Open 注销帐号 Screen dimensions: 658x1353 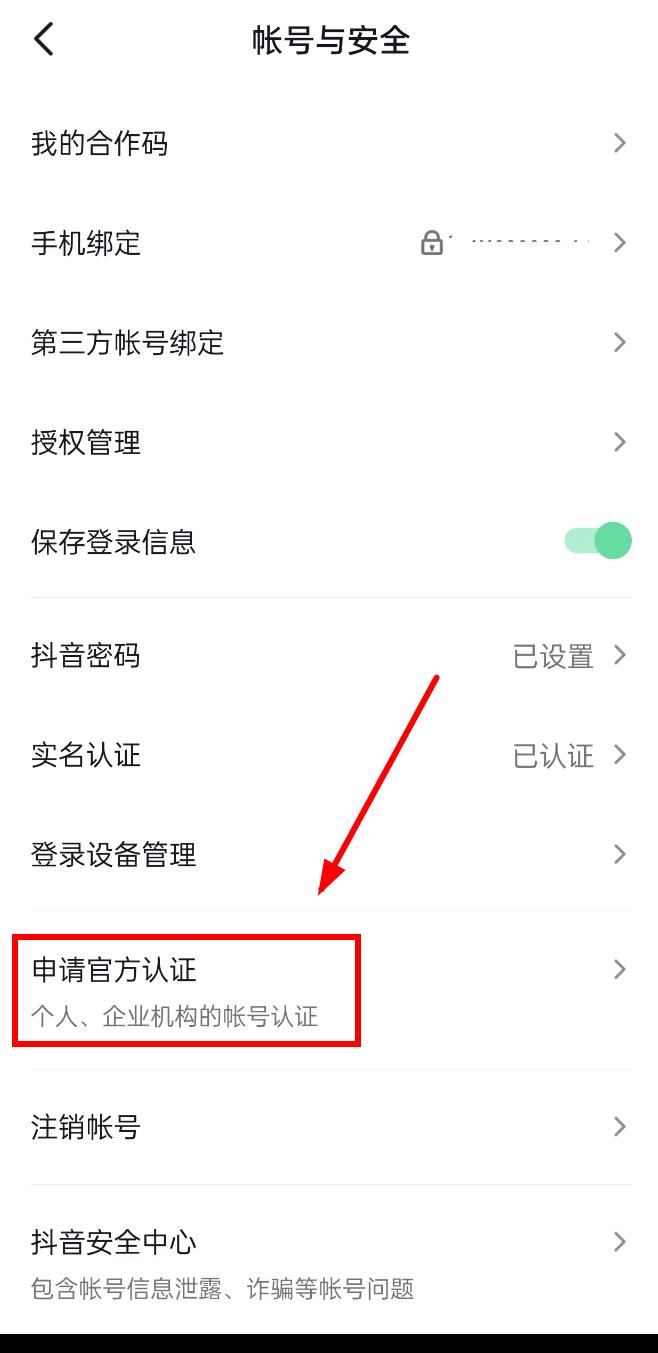[x=329, y=1127]
